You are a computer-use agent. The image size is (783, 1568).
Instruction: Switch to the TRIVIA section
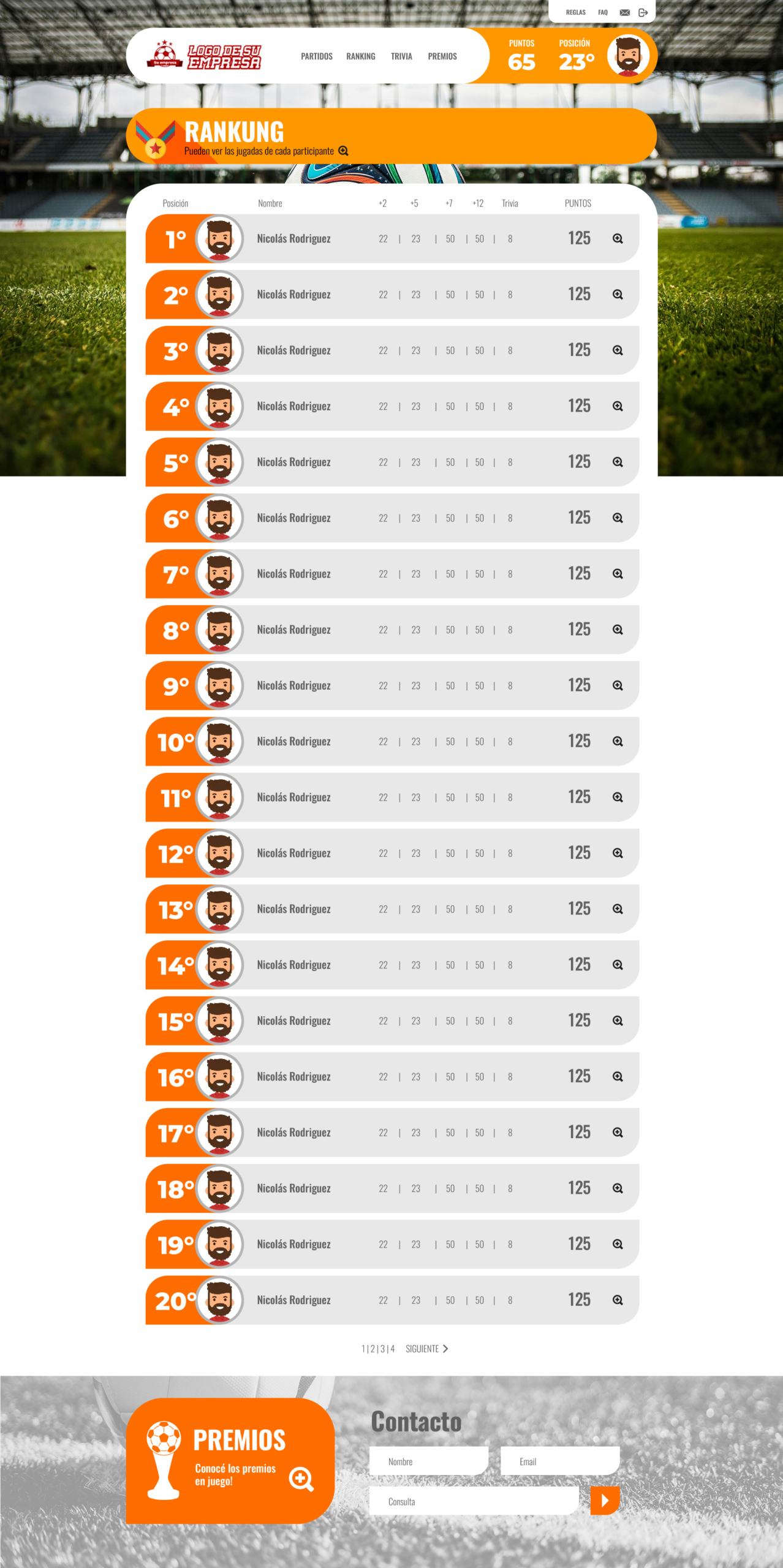pos(401,56)
